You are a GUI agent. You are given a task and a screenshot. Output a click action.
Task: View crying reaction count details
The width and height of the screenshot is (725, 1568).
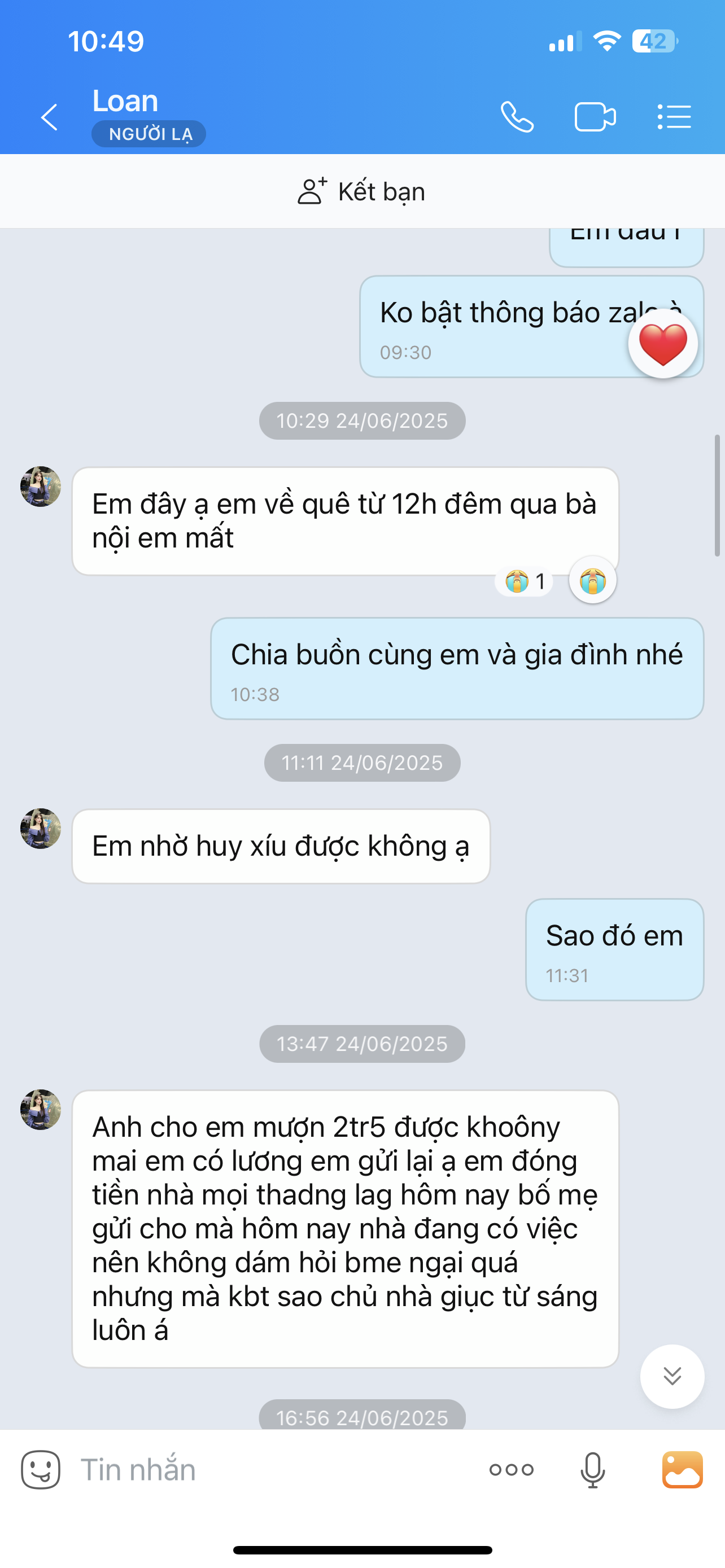pos(525,581)
